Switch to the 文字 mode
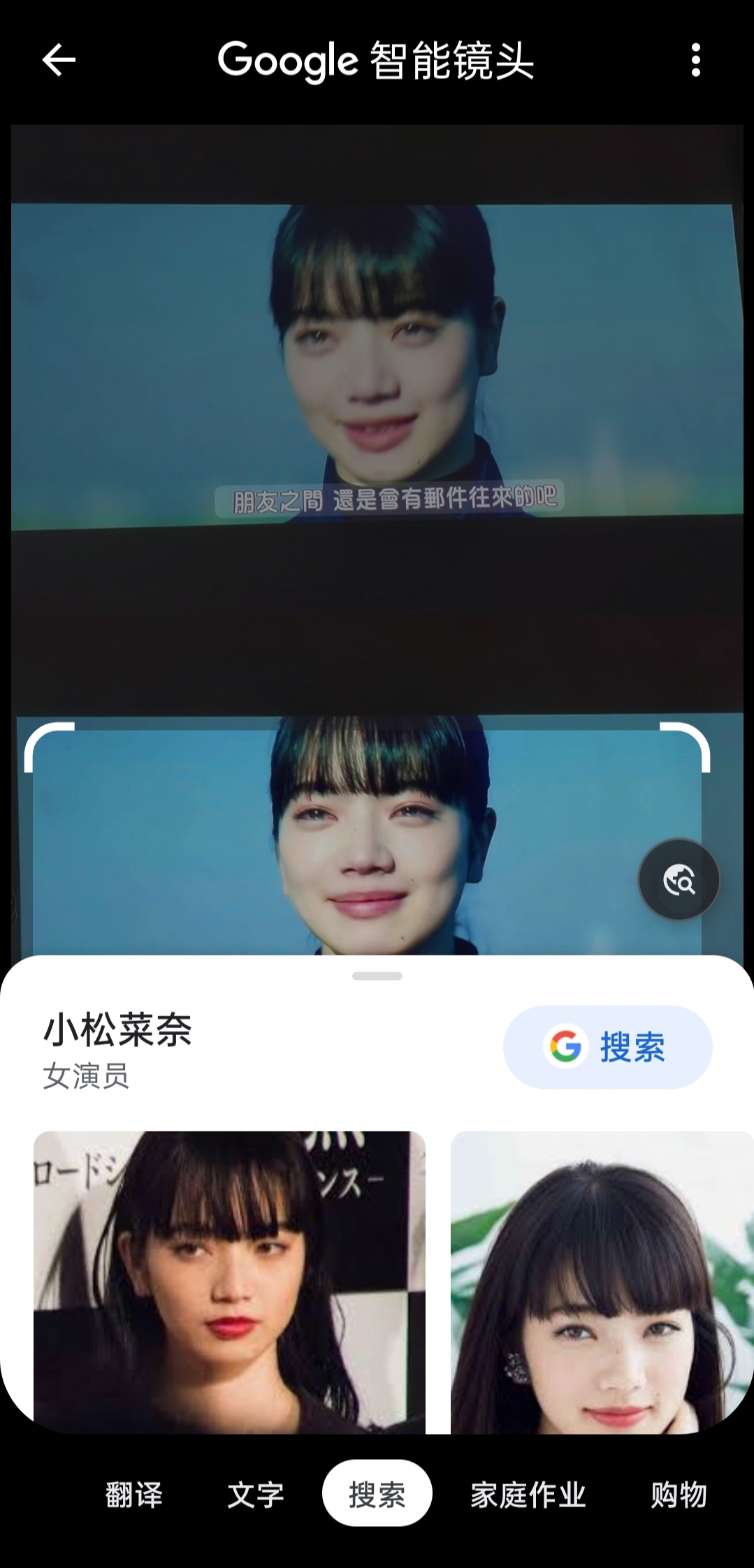 tap(255, 1494)
